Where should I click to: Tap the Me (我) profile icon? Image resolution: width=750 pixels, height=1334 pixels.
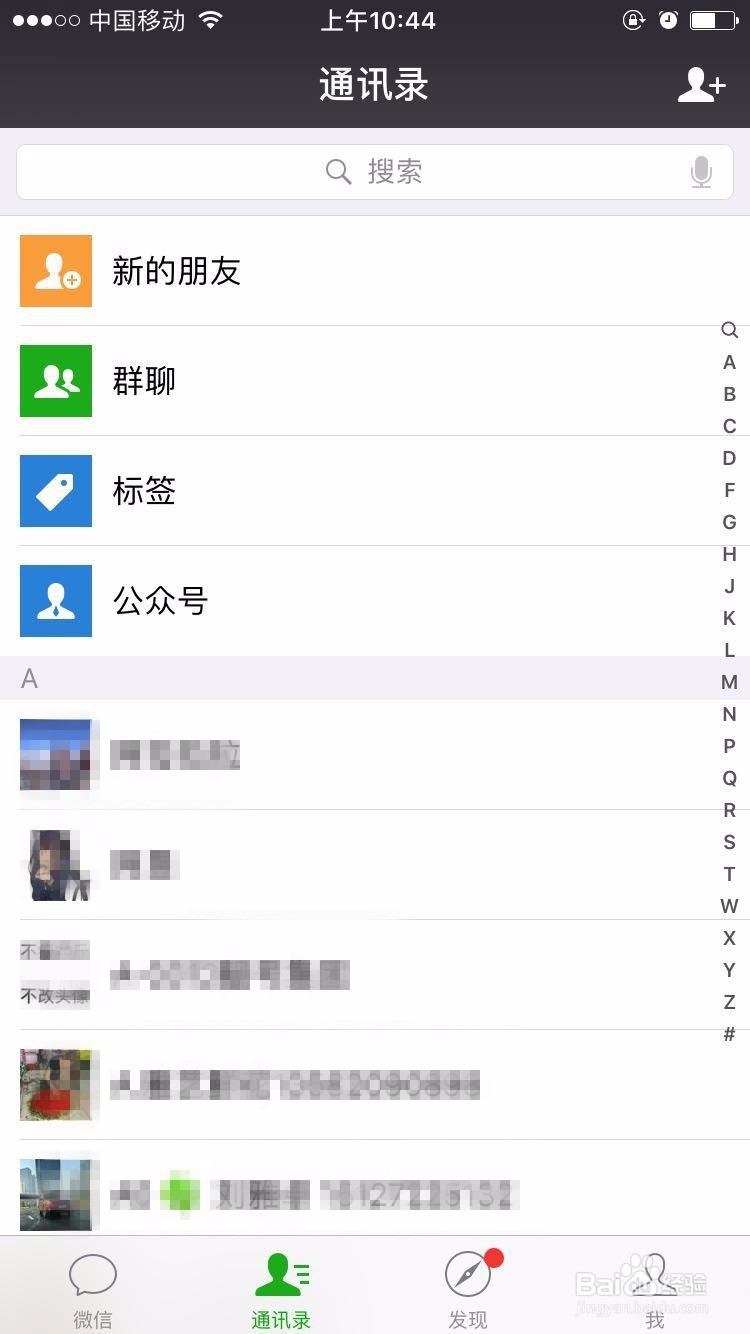[x=655, y=1275]
